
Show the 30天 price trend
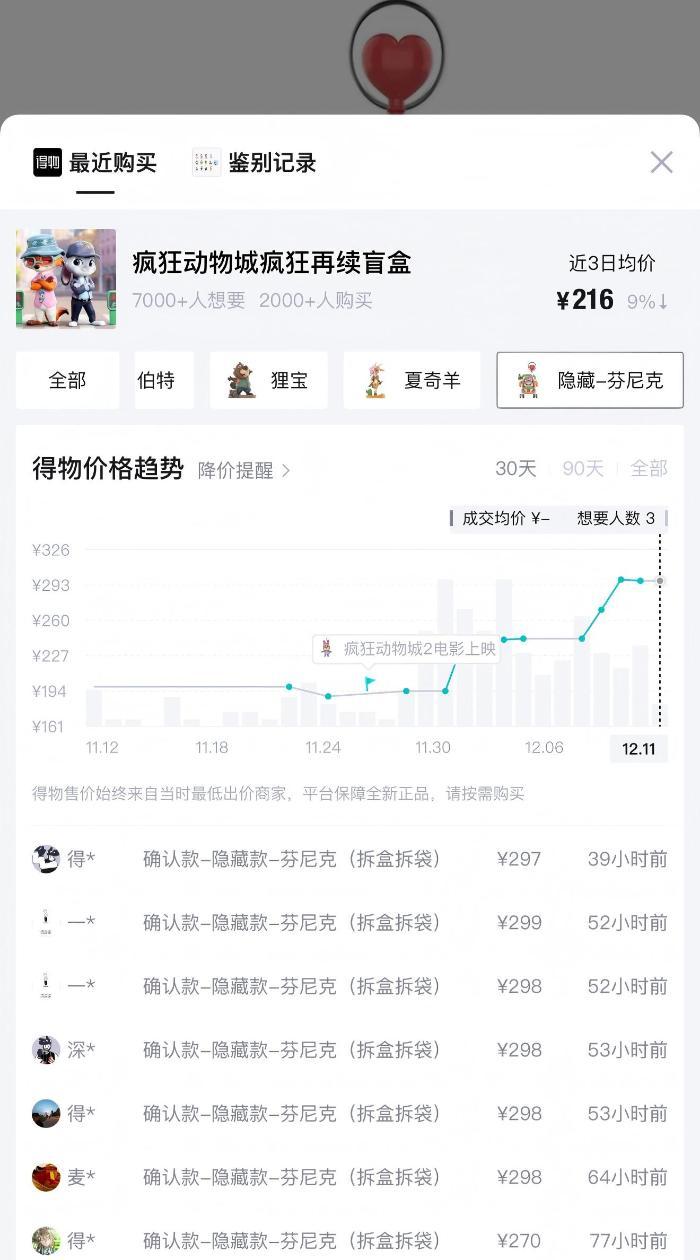tap(516, 468)
